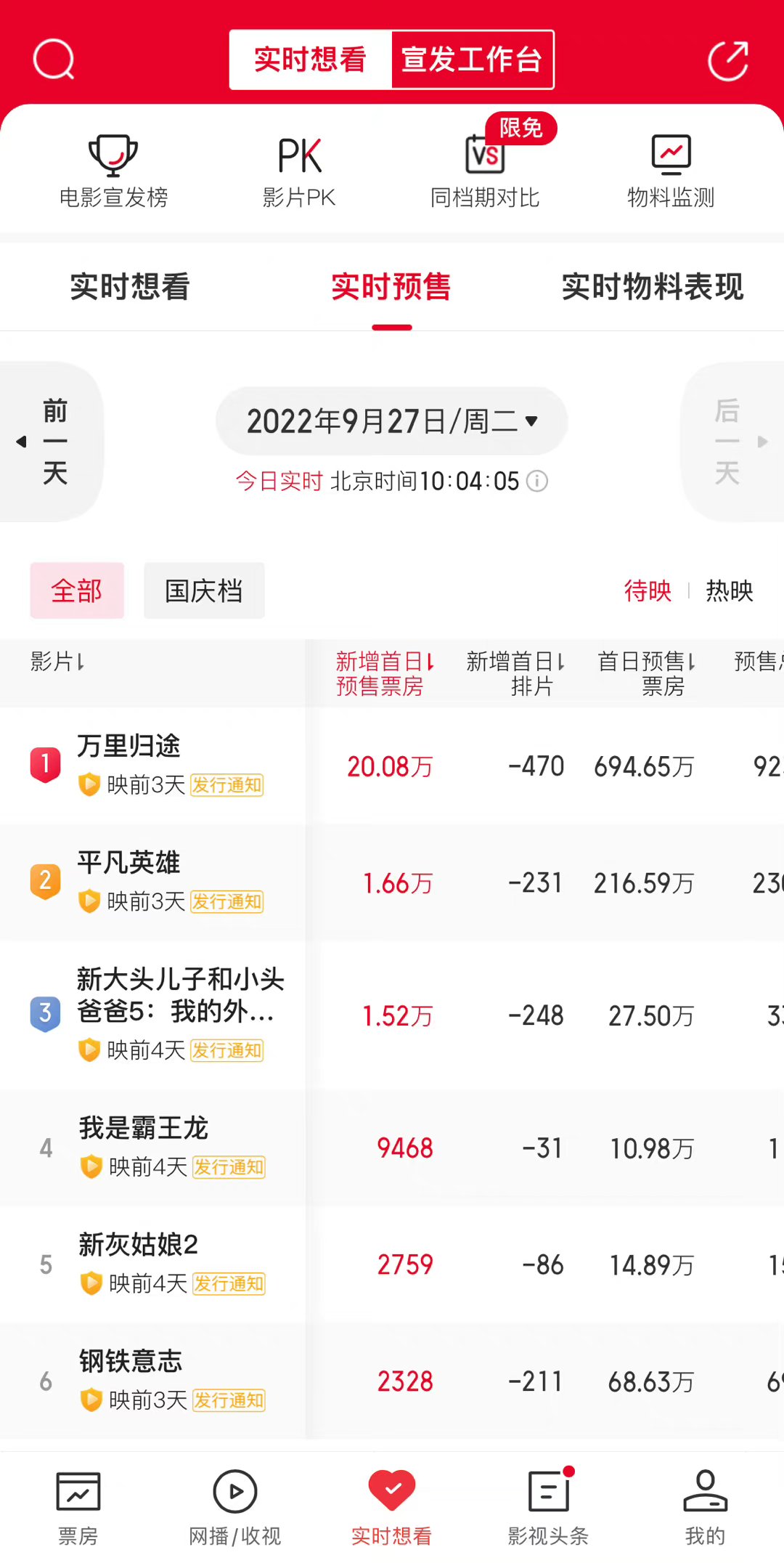784x1563 pixels.
Task: Open 同档期对比 with the 限免 badge
Action: (x=485, y=167)
